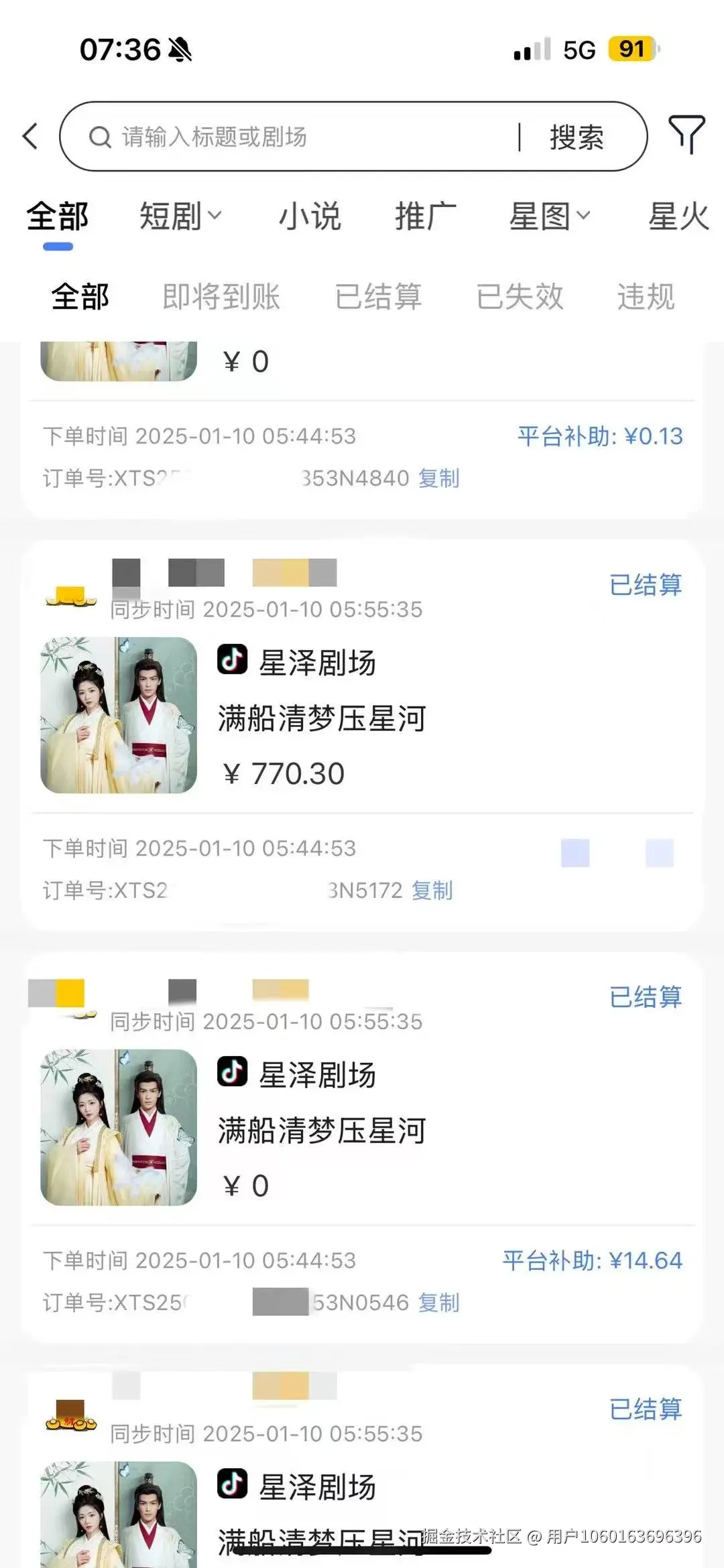Switch to the top 全部 category tab
This screenshot has width=724, height=1568.
coord(58,216)
